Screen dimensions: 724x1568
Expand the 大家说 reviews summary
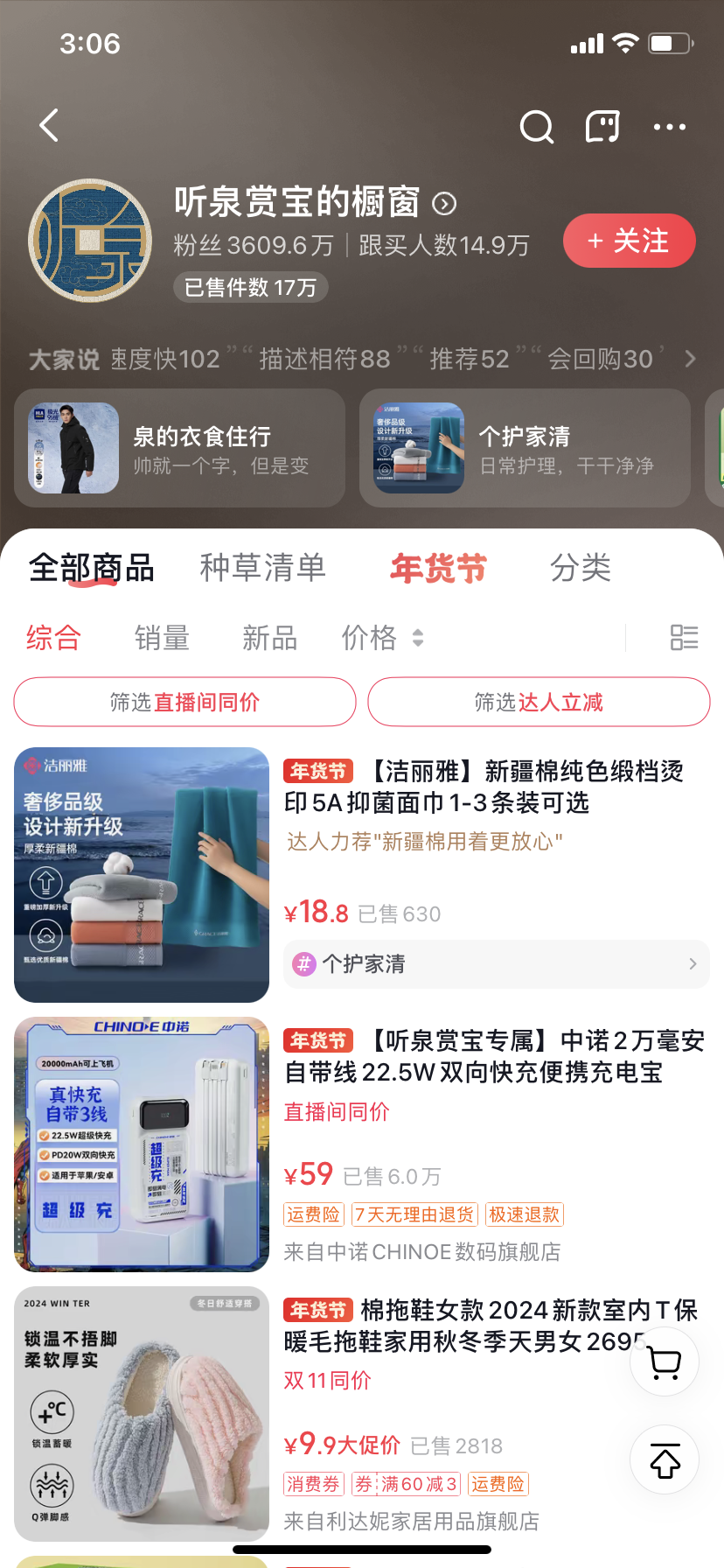pyautogui.click(x=690, y=359)
